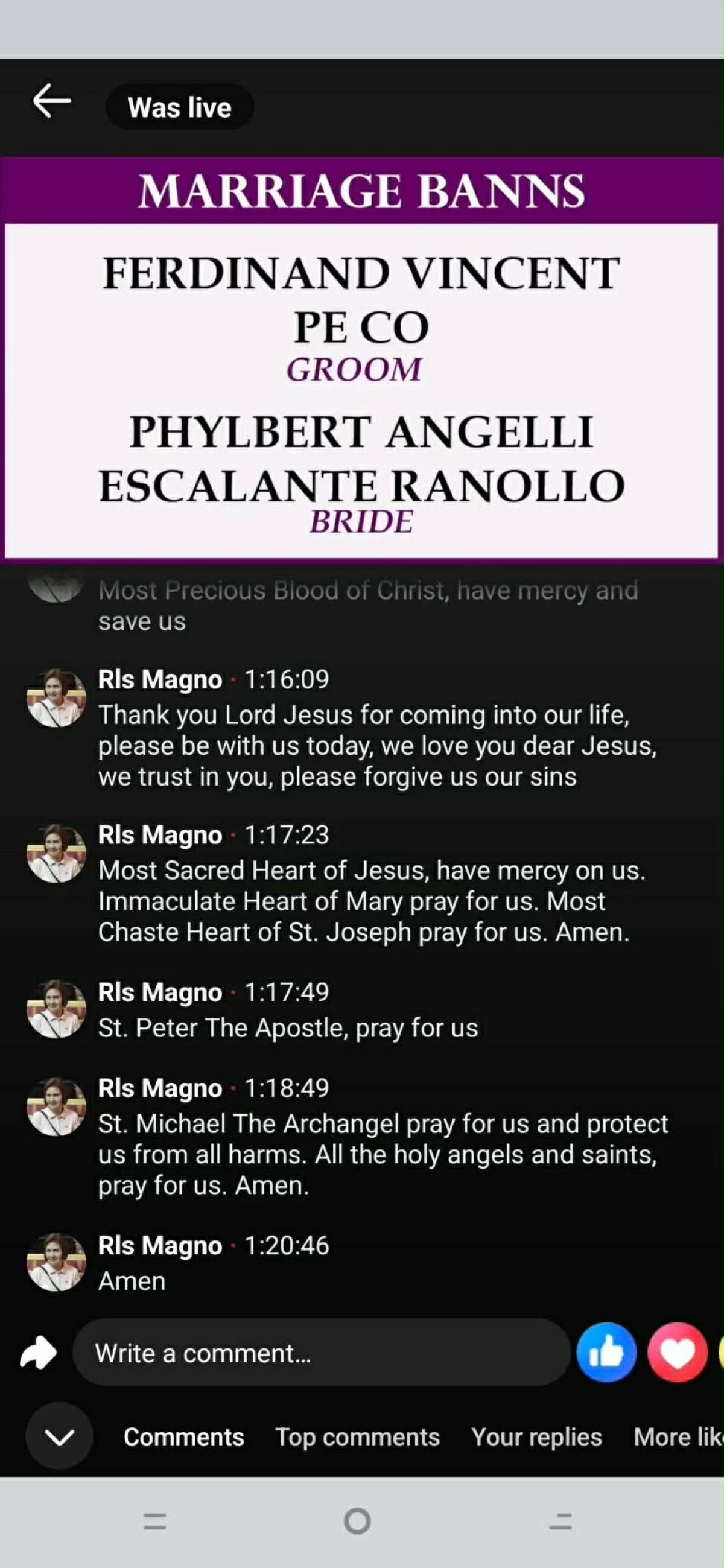The height and width of the screenshot is (1568, 724).
Task: Tap the marriage banns graphic
Action: [361, 359]
